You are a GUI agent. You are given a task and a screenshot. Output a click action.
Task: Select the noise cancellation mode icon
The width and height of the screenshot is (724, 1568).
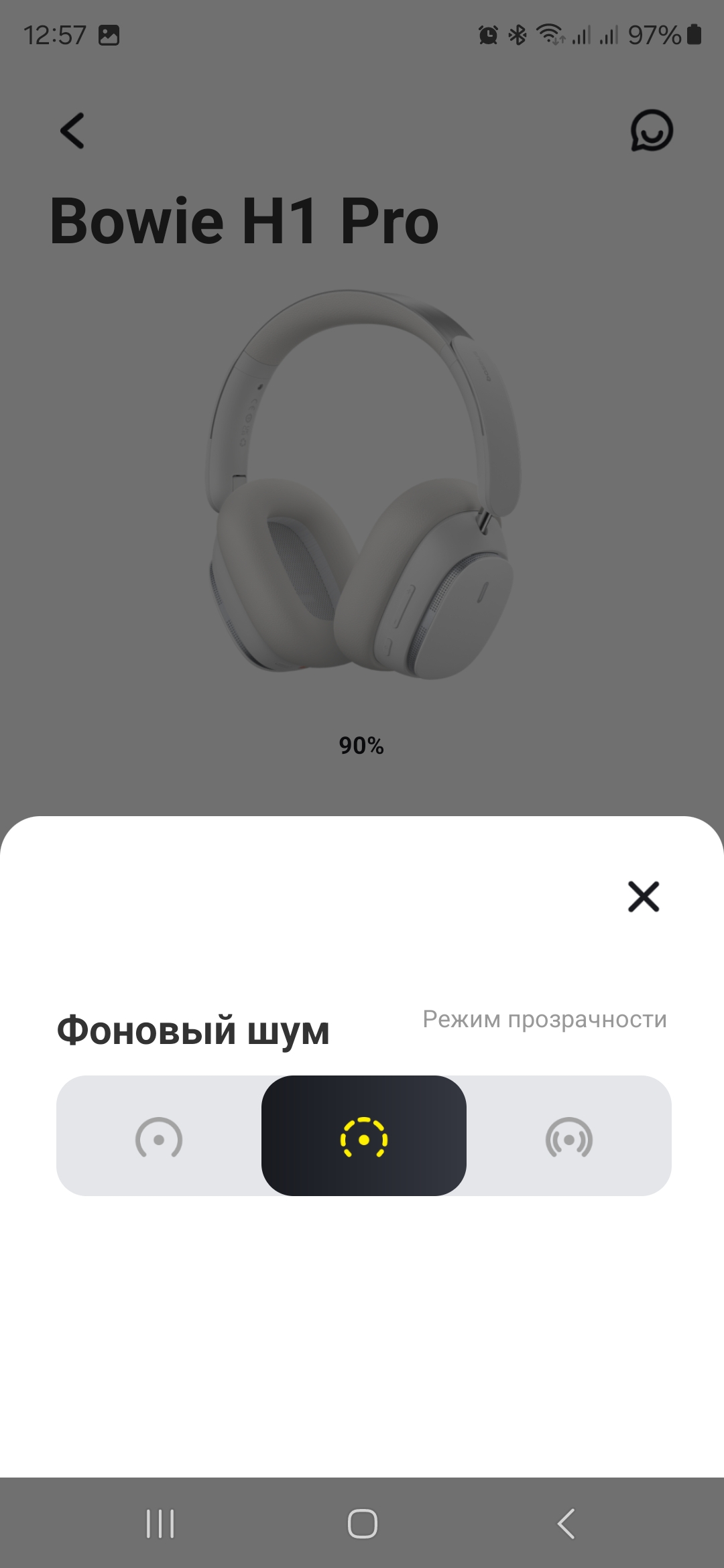click(159, 1138)
